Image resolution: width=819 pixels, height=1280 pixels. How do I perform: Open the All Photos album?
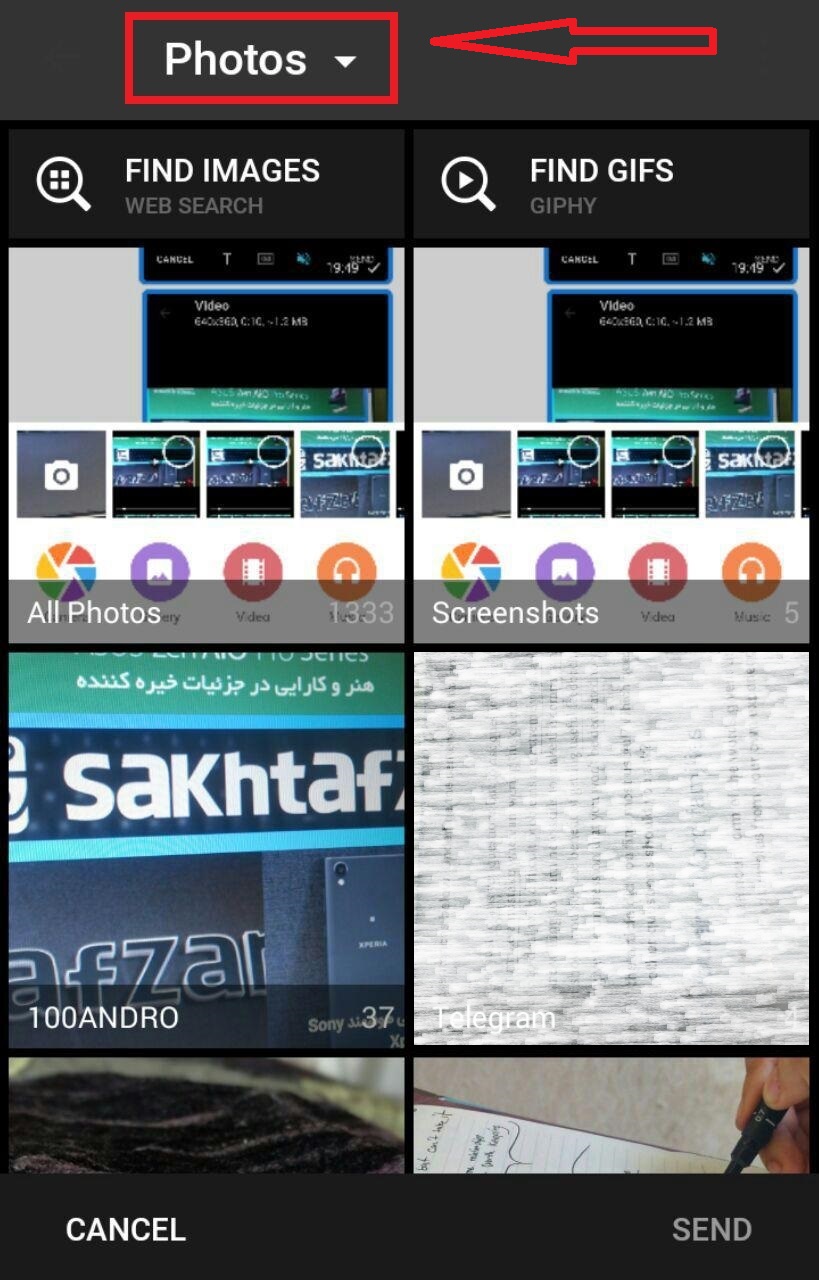click(207, 445)
